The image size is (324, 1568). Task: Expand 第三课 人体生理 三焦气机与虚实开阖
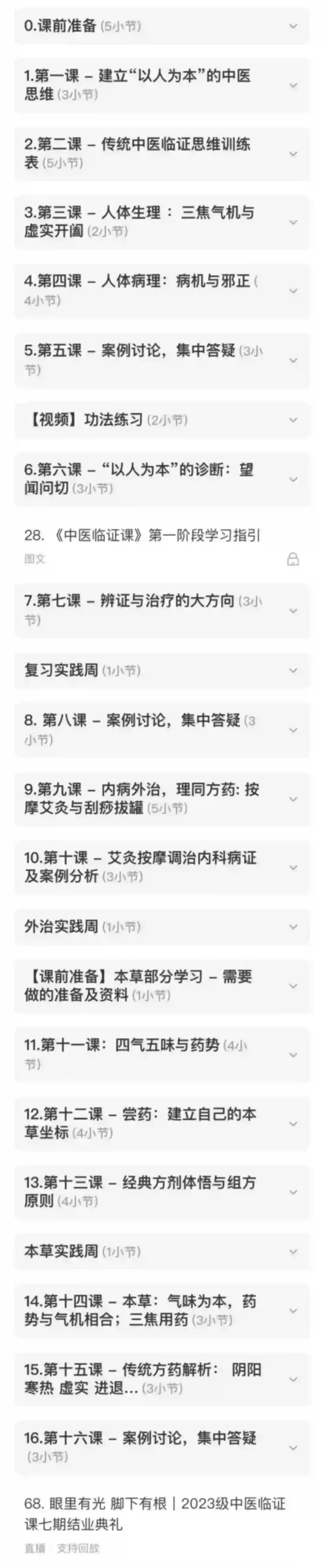(162, 222)
